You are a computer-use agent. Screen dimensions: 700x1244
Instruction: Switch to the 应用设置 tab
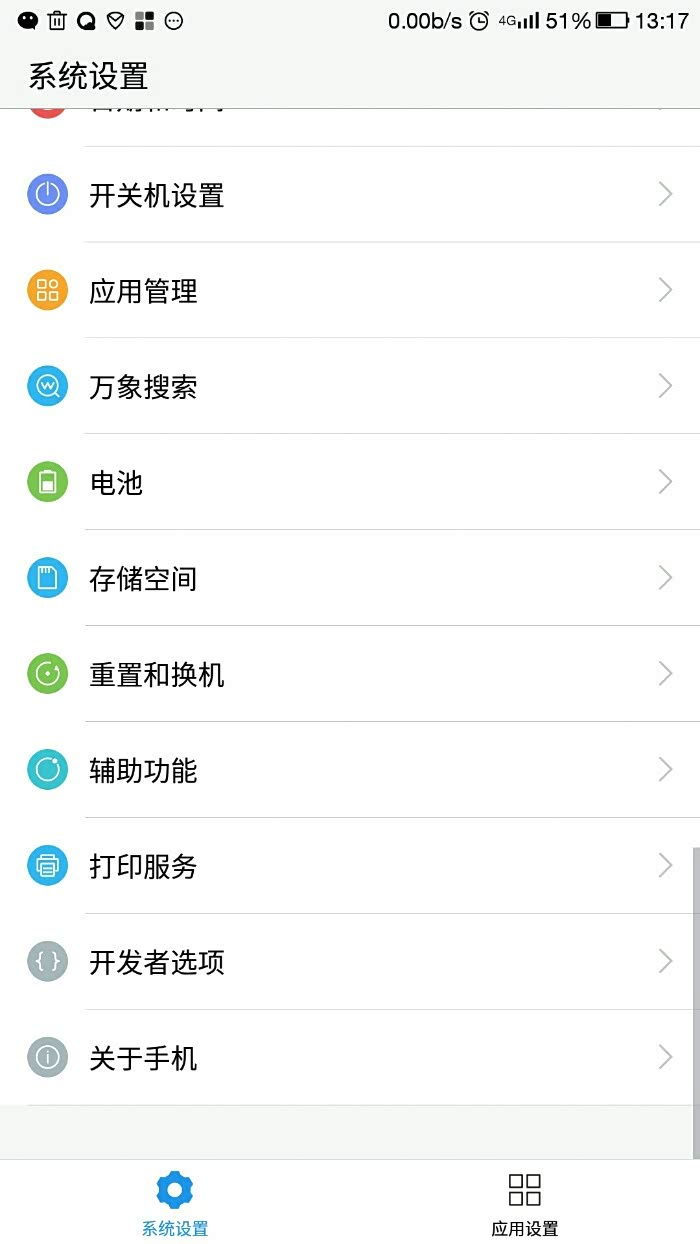(524, 1204)
